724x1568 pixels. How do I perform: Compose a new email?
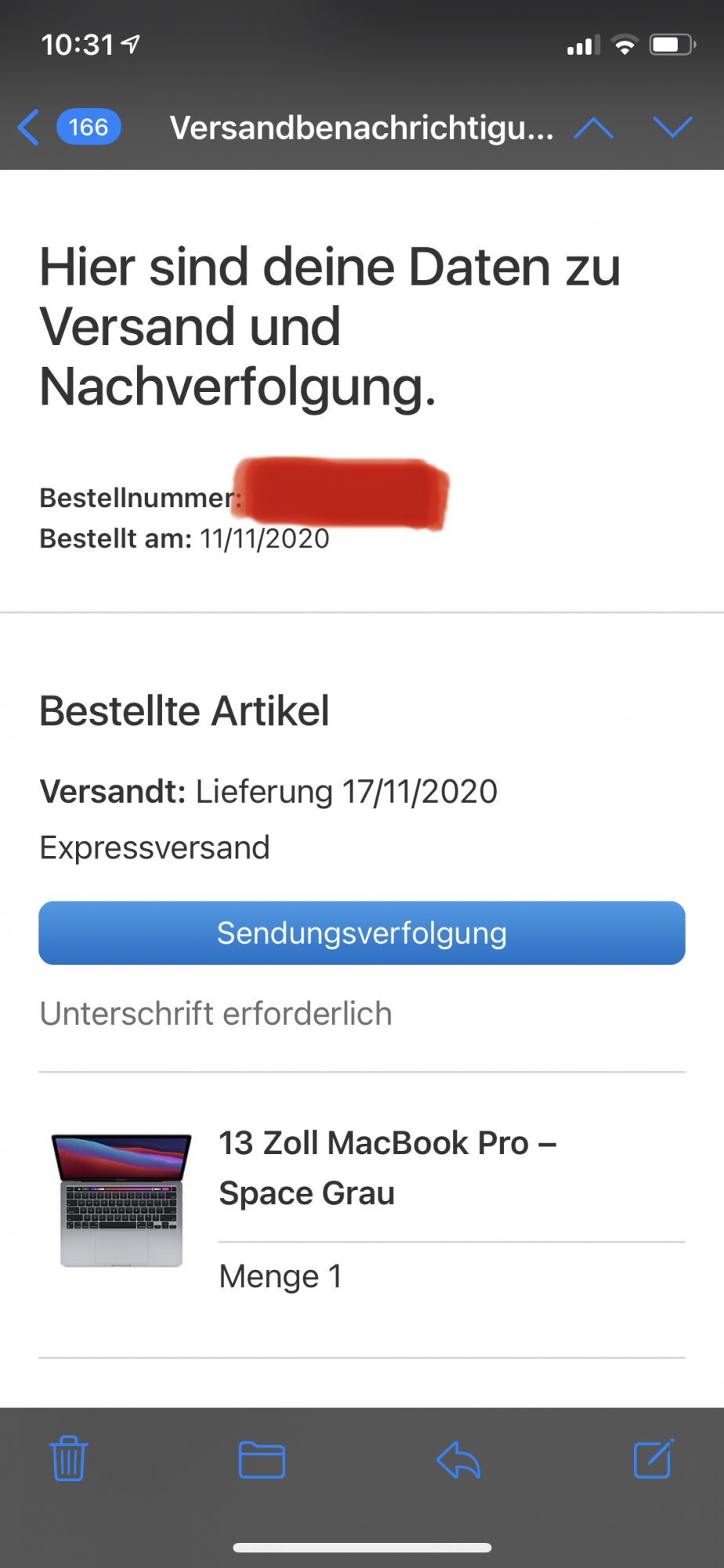(x=653, y=1458)
